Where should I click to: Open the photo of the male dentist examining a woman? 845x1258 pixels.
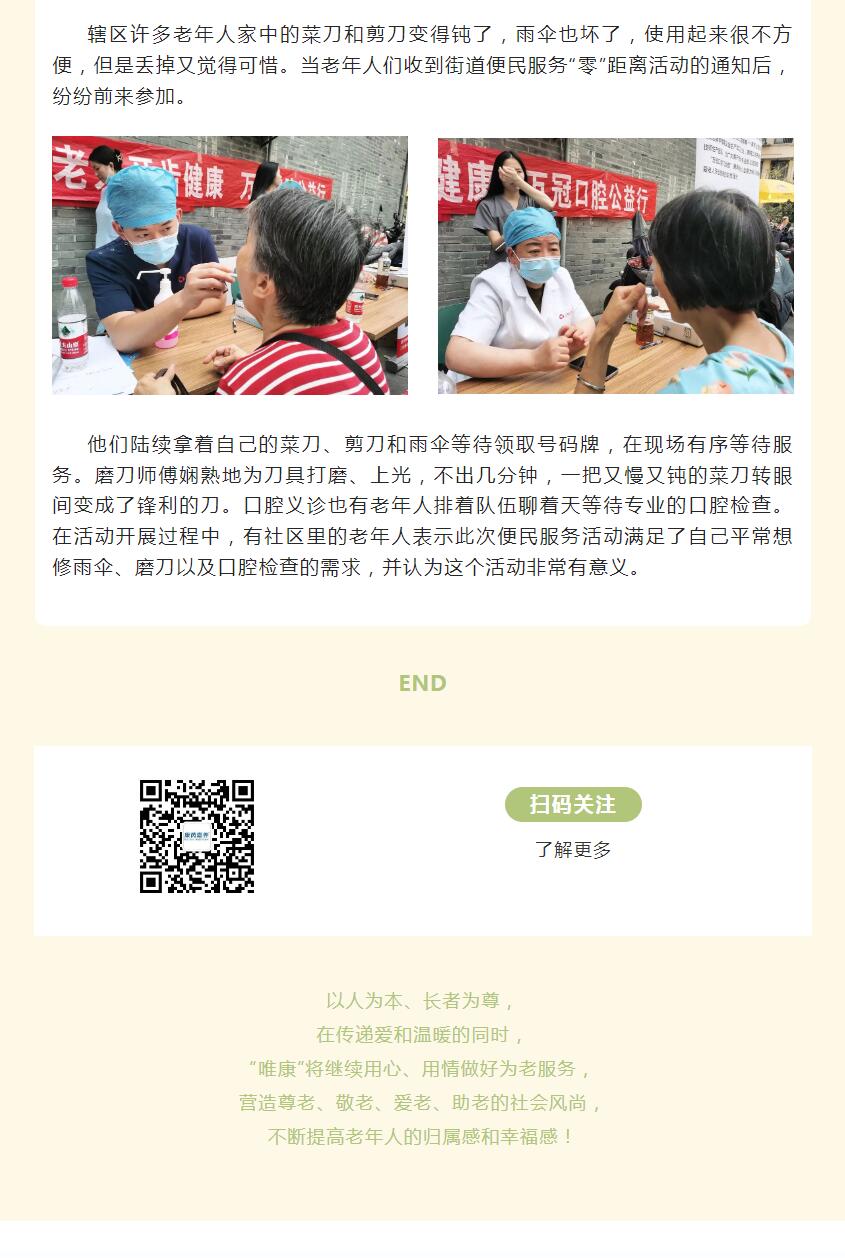(x=230, y=265)
